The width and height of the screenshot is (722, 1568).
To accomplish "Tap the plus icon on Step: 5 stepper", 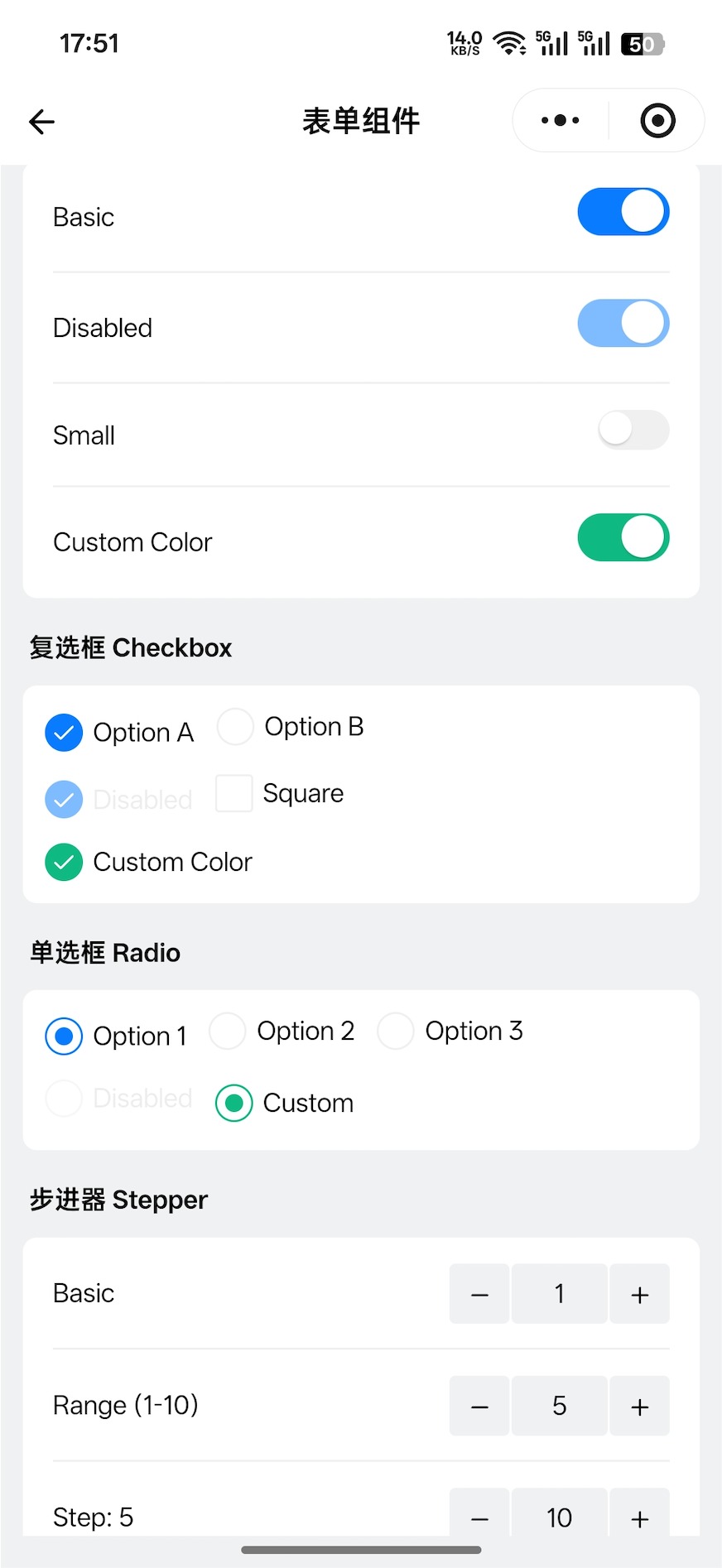I will click(x=639, y=1517).
